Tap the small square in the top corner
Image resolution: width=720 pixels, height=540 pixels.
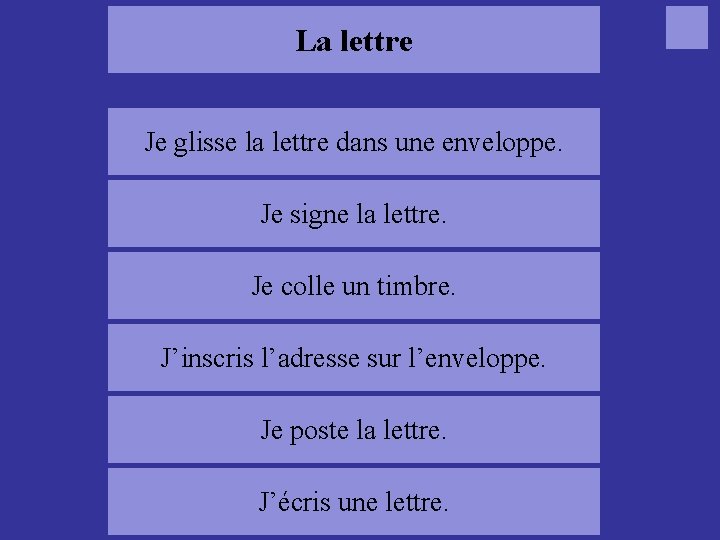[687, 28]
